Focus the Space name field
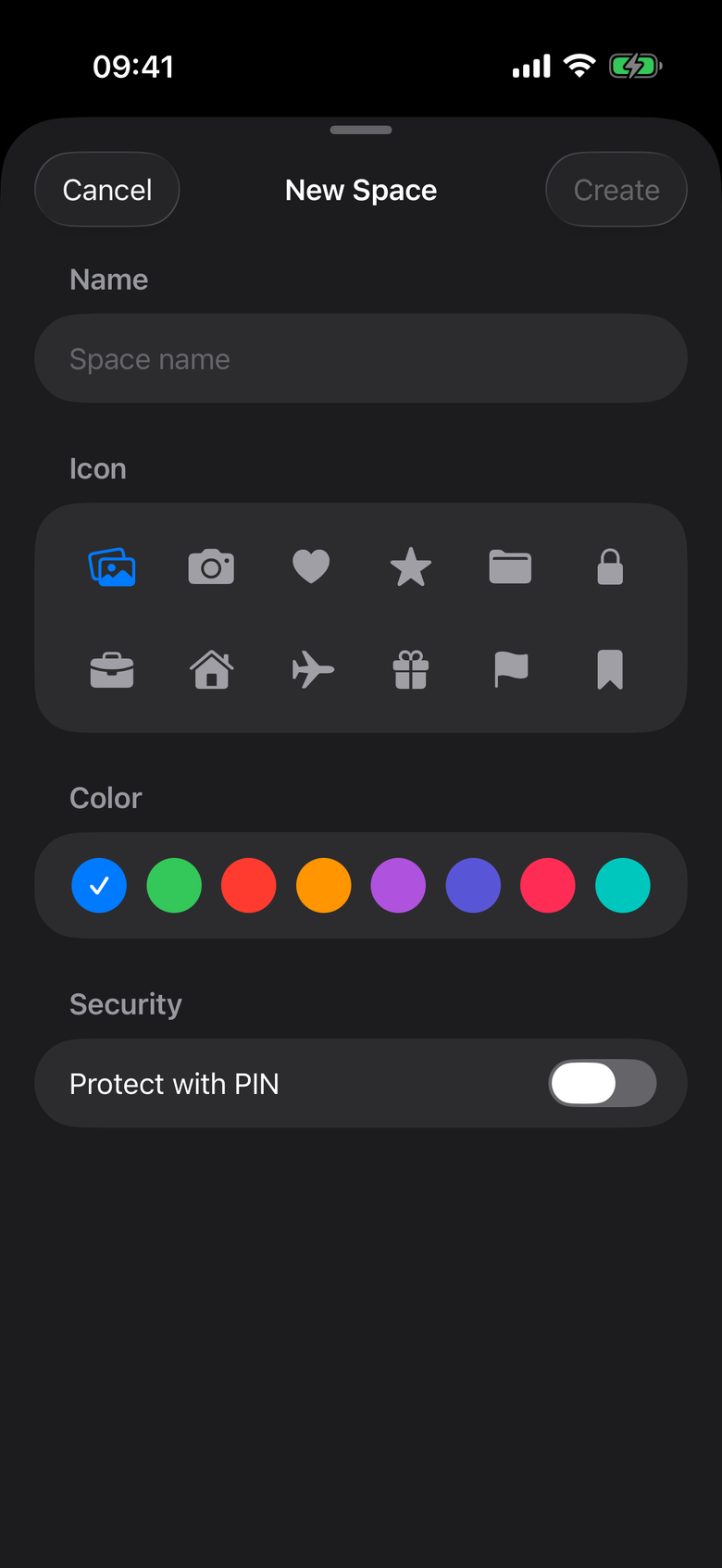The height and width of the screenshot is (1568, 722). click(x=361, y=359)
